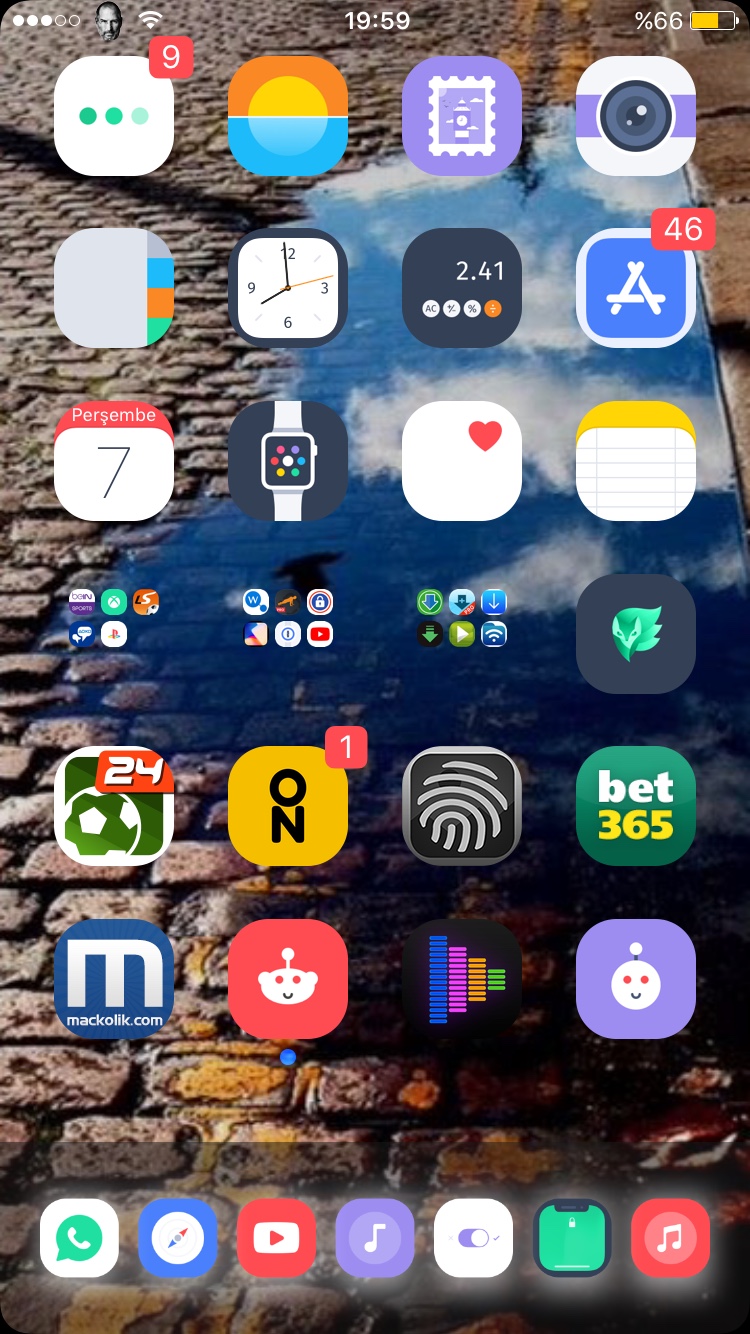This screenshot has width=750, height=1334.
Task: Open YouTube from the dock
Action: [276, 1238]
